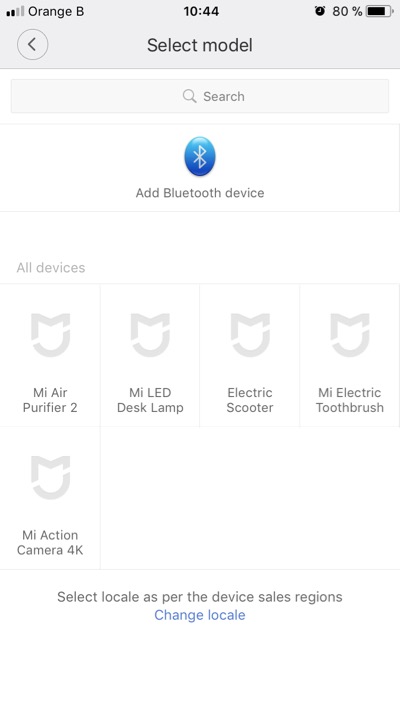
Task: Pick the Electric Scooter model
Action: [249, 356]
